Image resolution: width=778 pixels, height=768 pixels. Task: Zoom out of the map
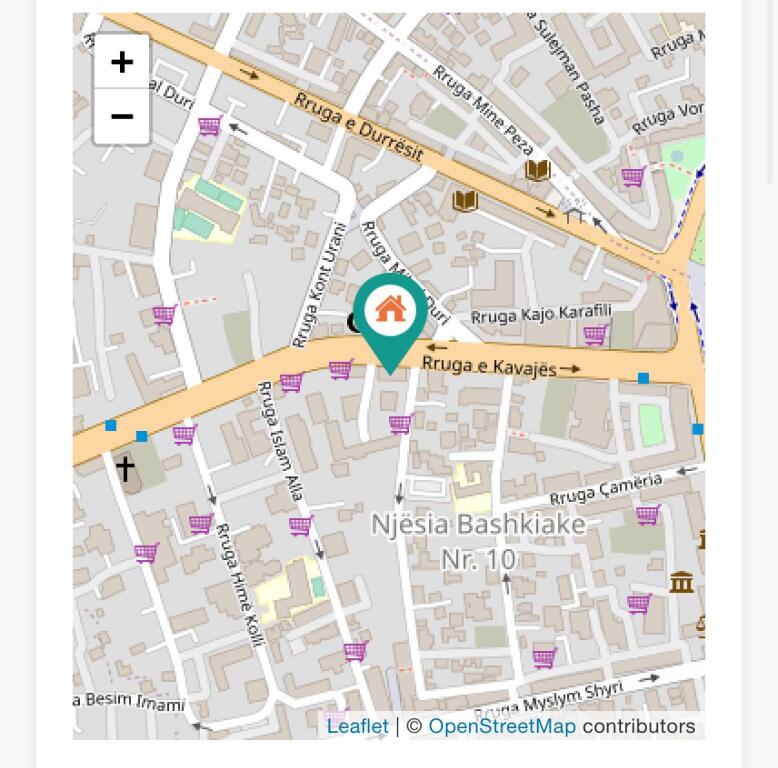[122, 116]
